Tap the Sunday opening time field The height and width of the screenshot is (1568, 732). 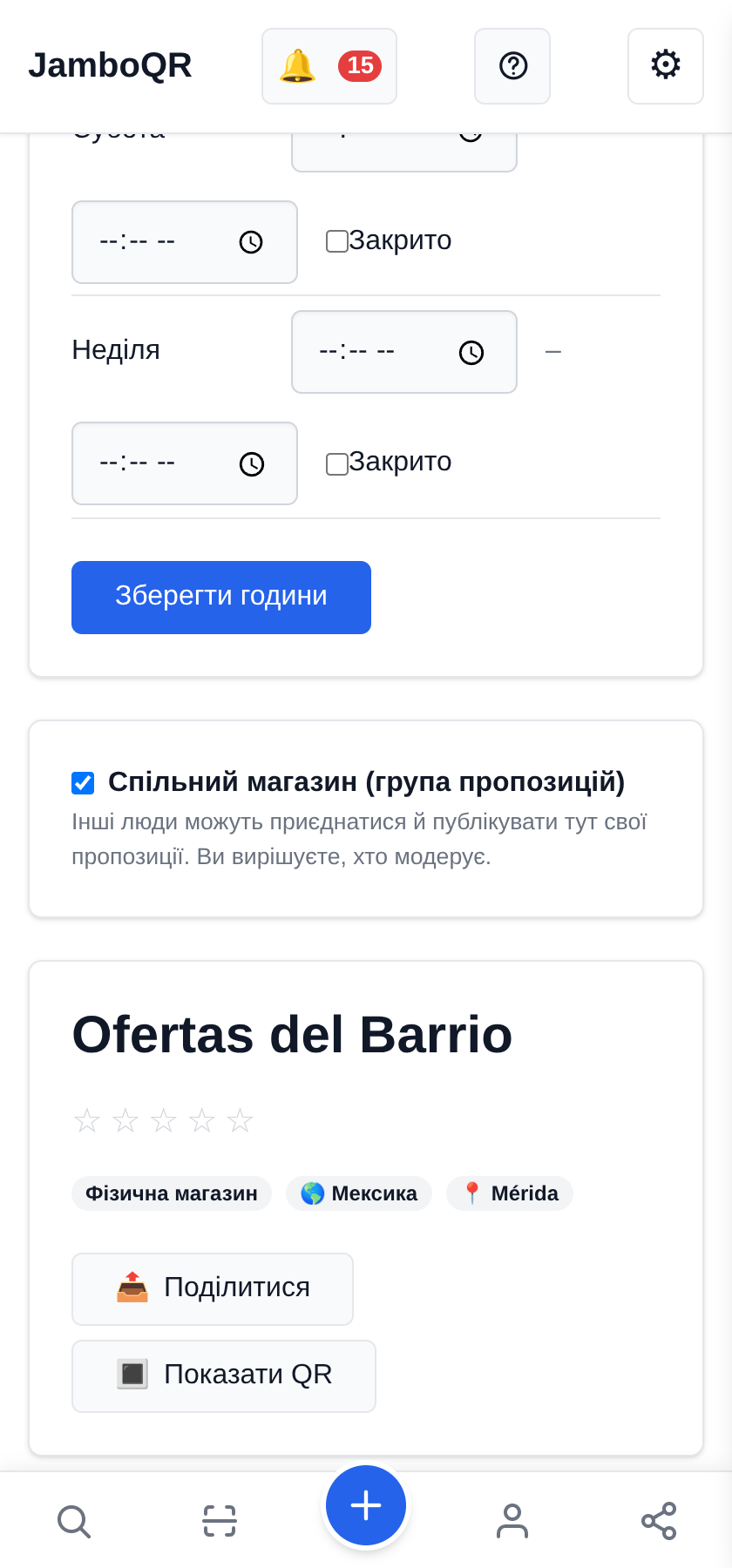tap(404, 352)
